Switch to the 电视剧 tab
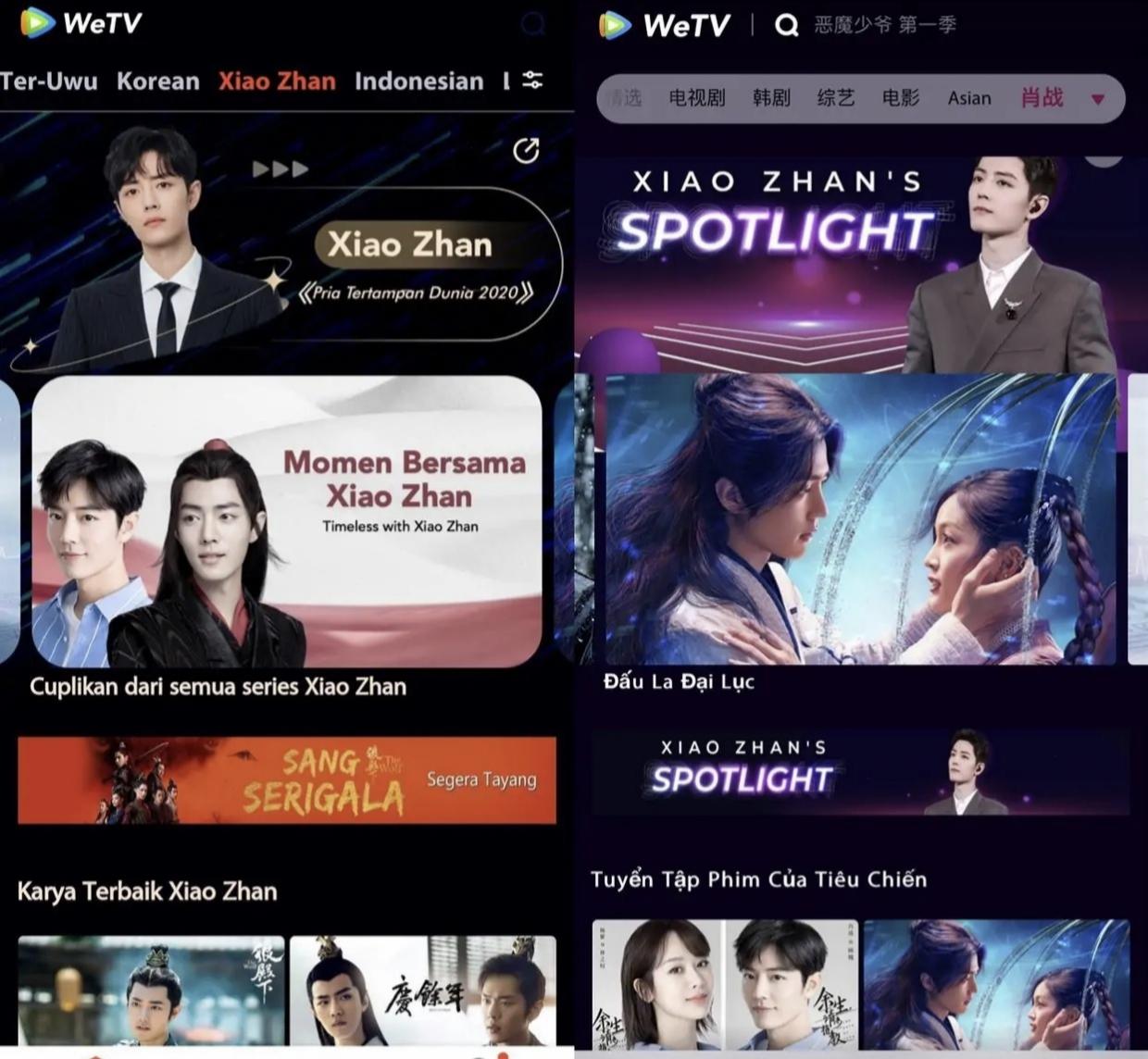Screen dimensions: 1148x1059 point(697,98)
